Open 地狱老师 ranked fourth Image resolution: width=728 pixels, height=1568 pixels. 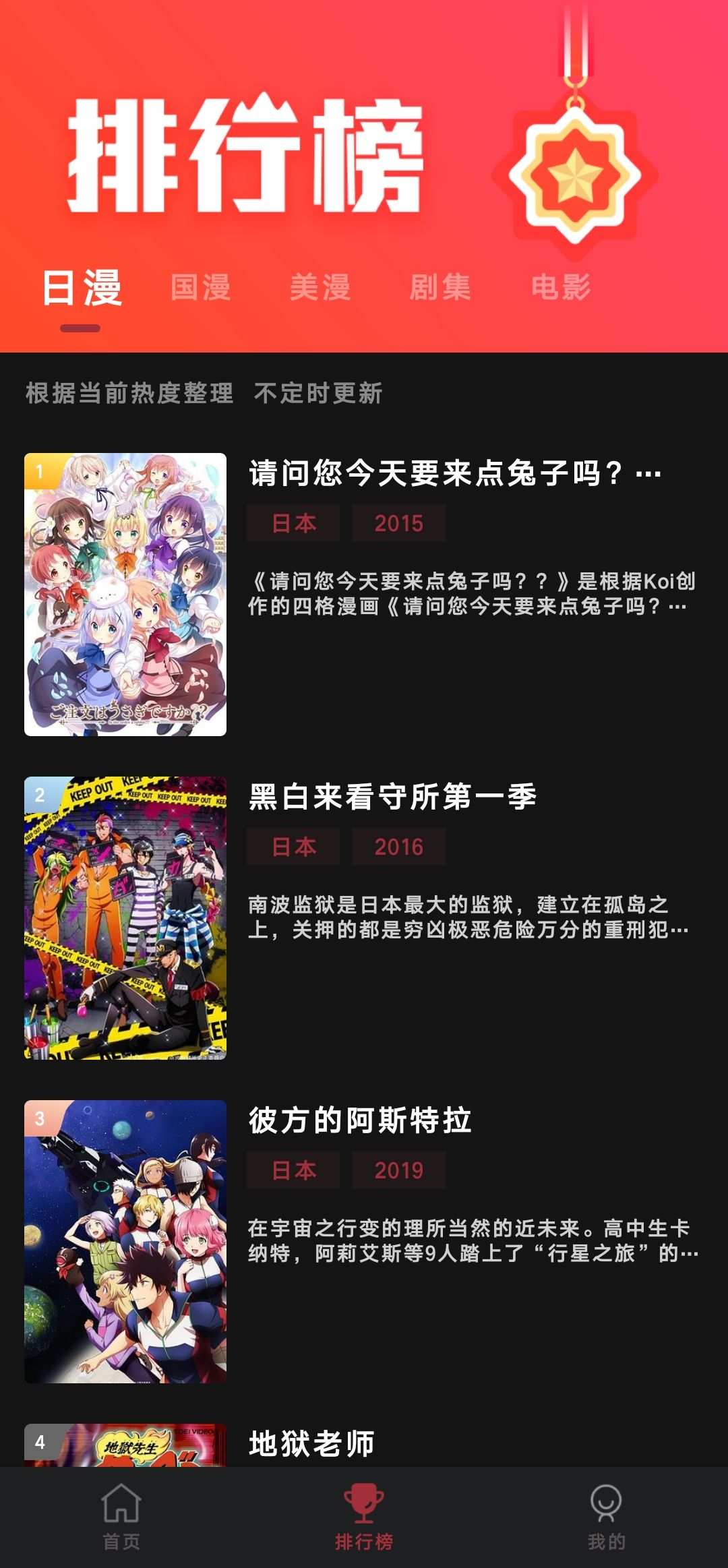[311, 1443]
